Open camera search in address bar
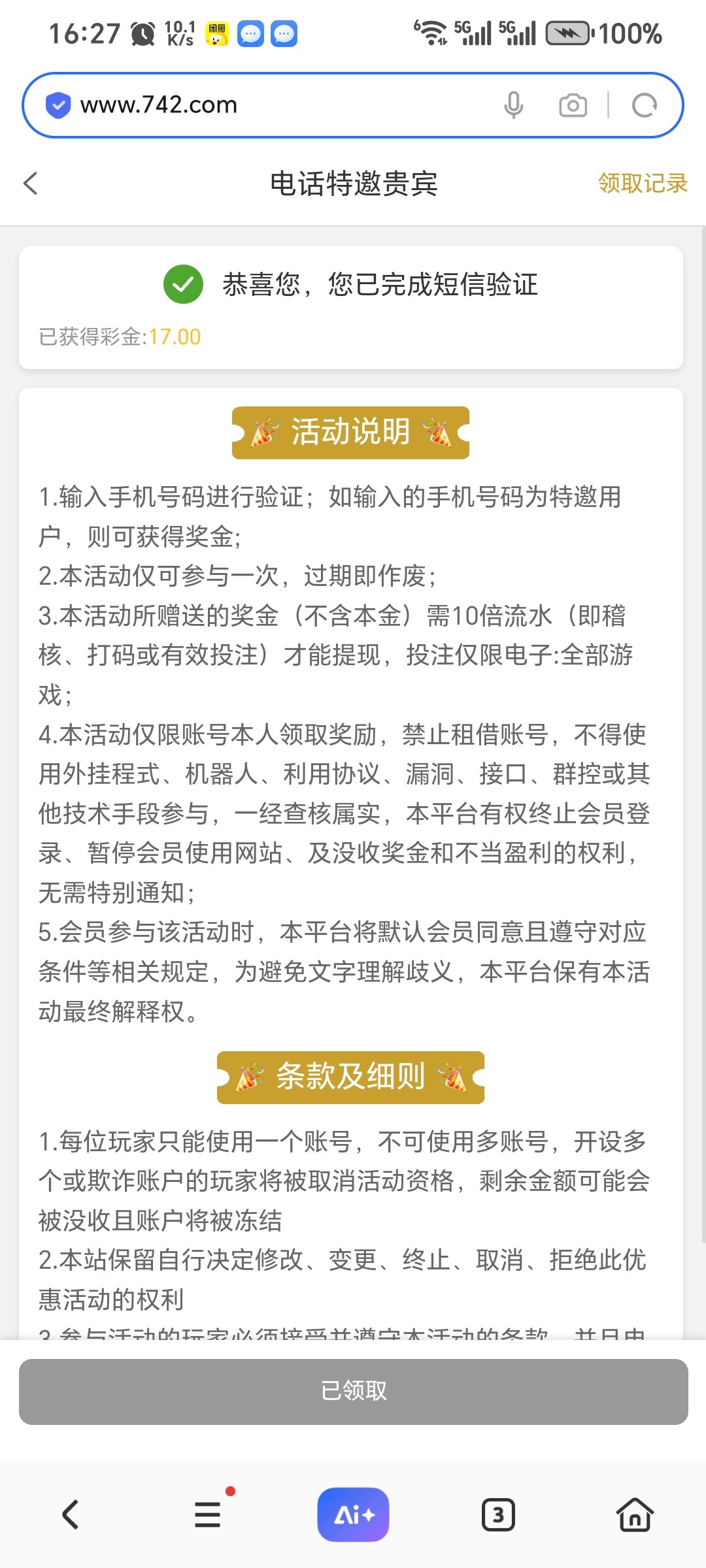Viewport: 706px width, 1568px height. click(573, 105)
